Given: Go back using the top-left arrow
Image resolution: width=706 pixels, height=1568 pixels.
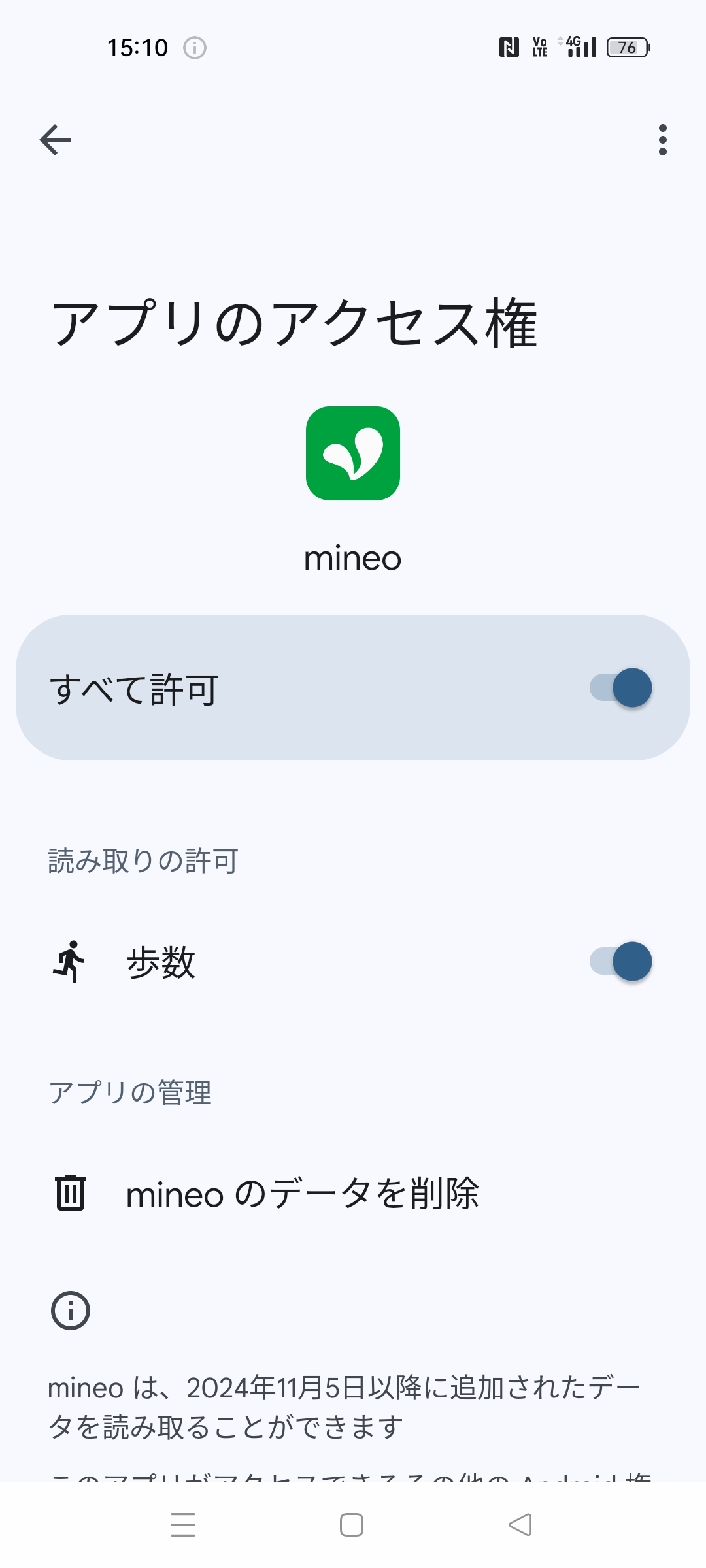Looking at the screenshot, I should (x=55, y=140).
